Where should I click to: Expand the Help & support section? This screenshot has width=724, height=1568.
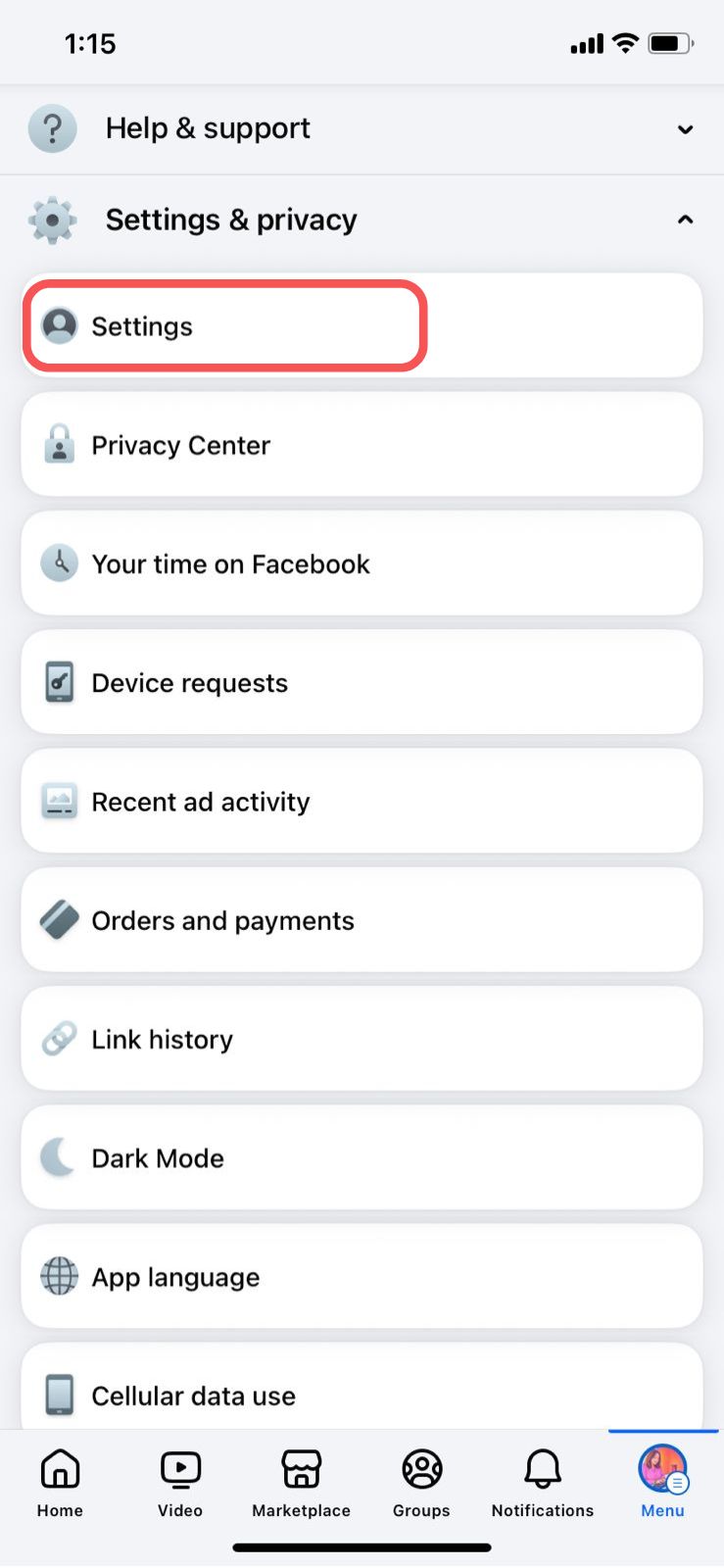362,128
